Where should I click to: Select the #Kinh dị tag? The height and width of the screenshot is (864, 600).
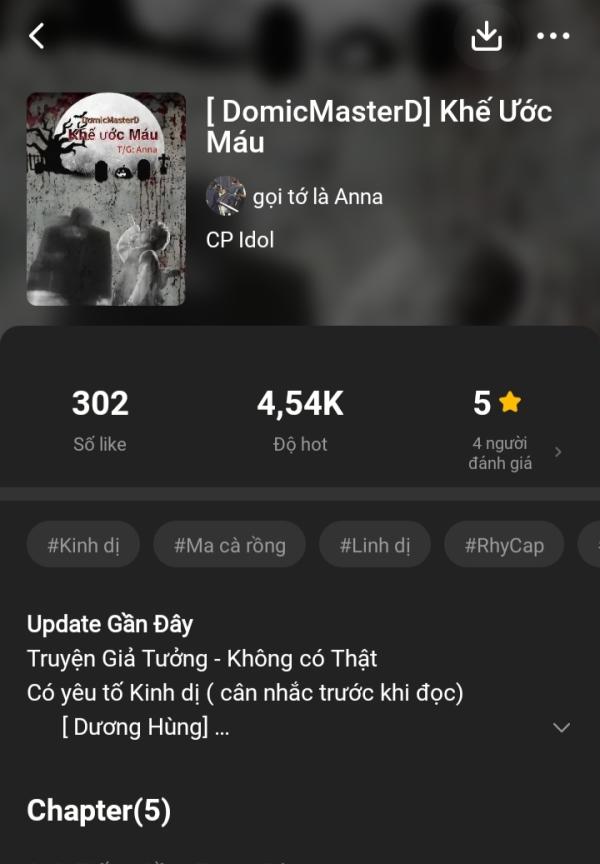point(83,545)
